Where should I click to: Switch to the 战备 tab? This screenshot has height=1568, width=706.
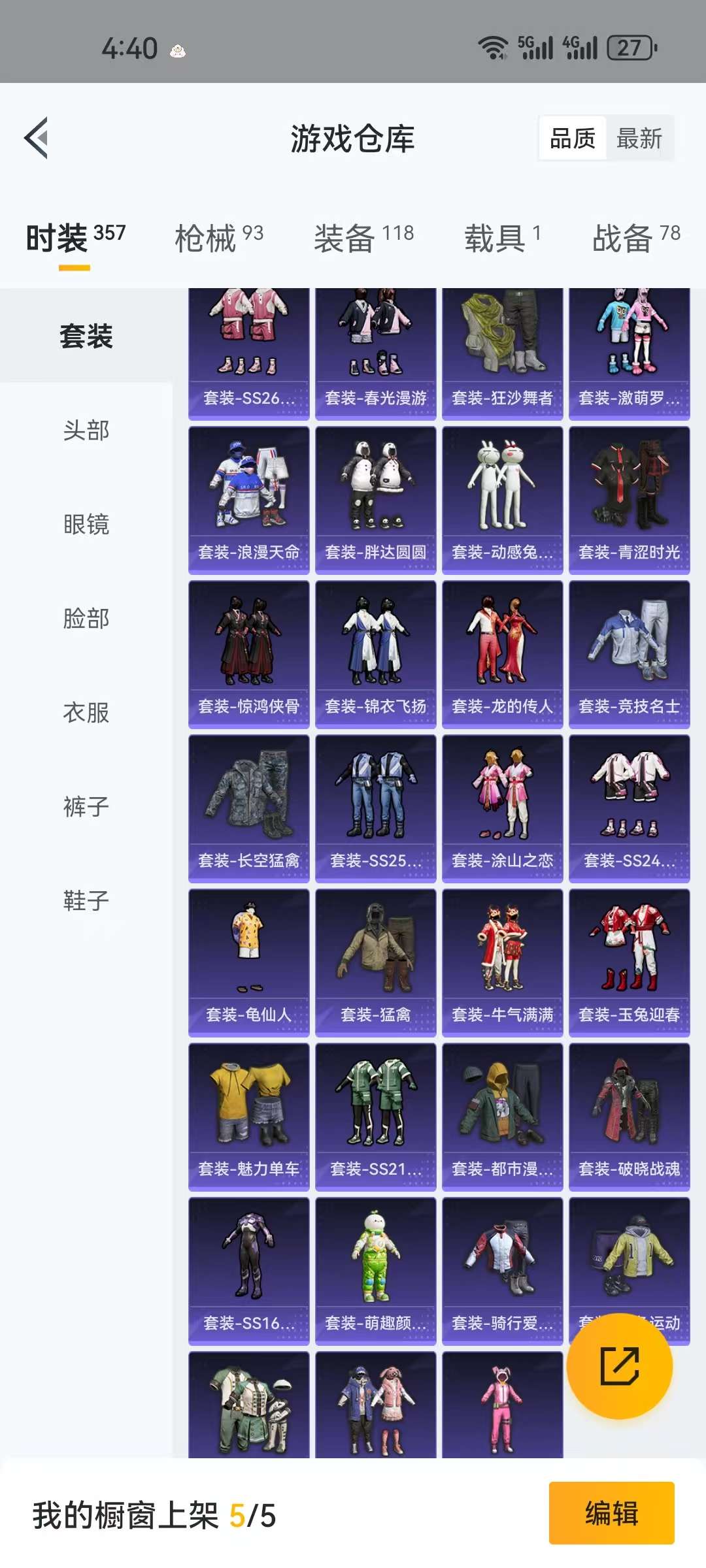[x=635, y=238]
